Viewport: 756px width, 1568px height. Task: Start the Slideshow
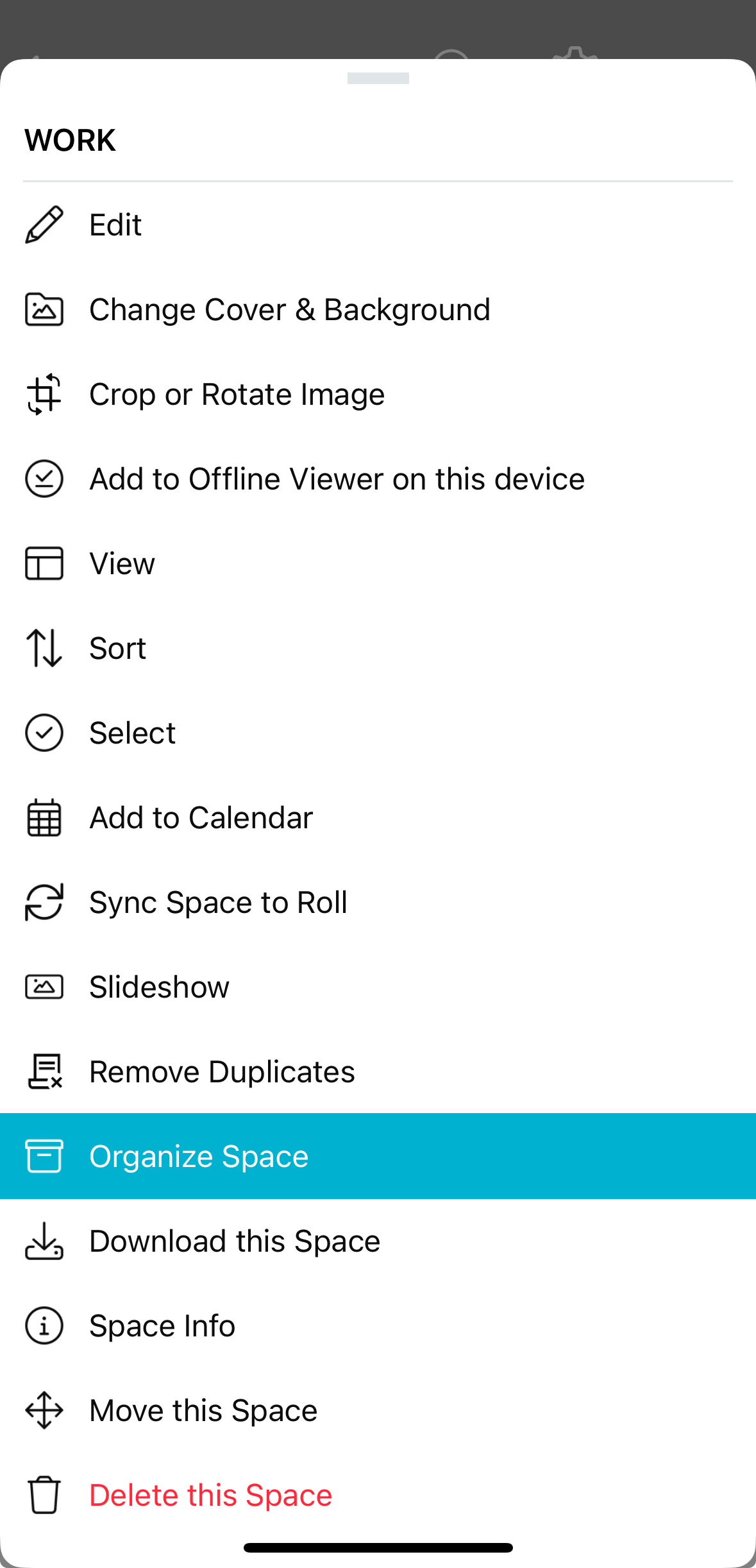click(159, 987)
